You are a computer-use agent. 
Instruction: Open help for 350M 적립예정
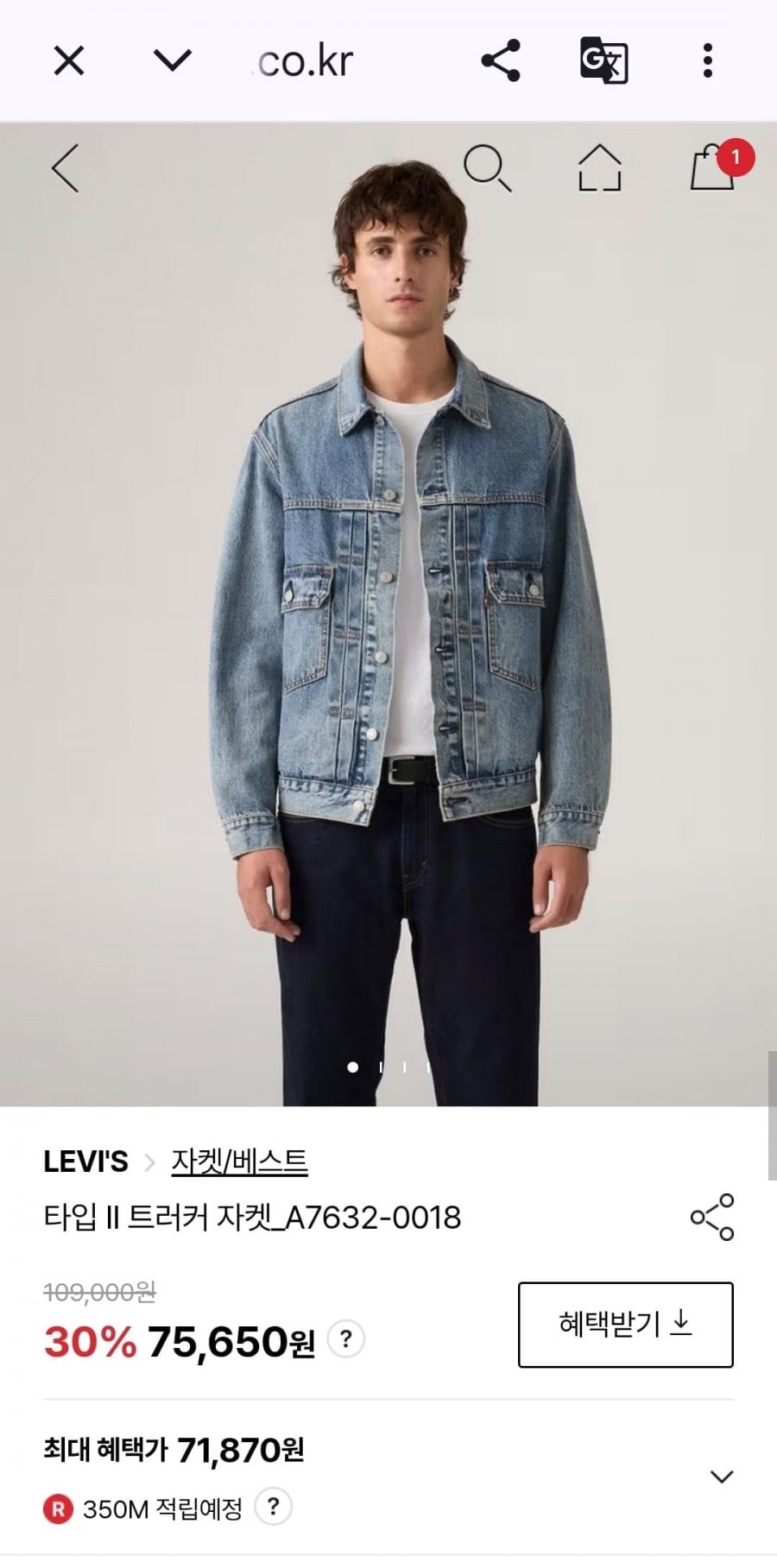274,1507
